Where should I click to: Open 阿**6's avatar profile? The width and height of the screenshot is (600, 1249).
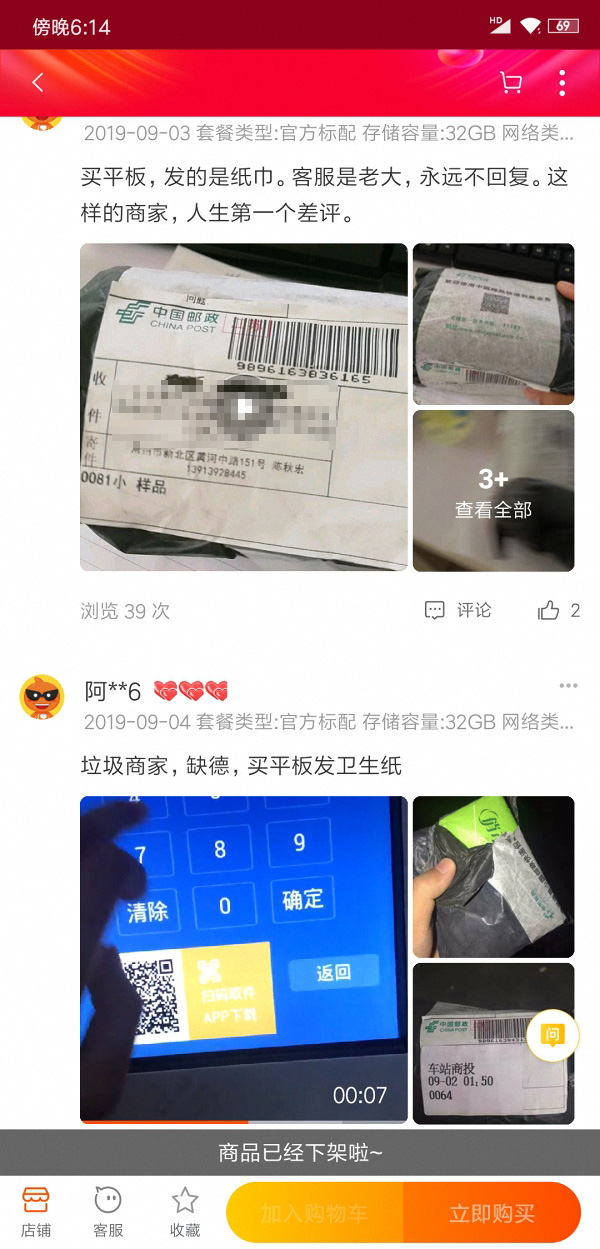click(42, 697)
